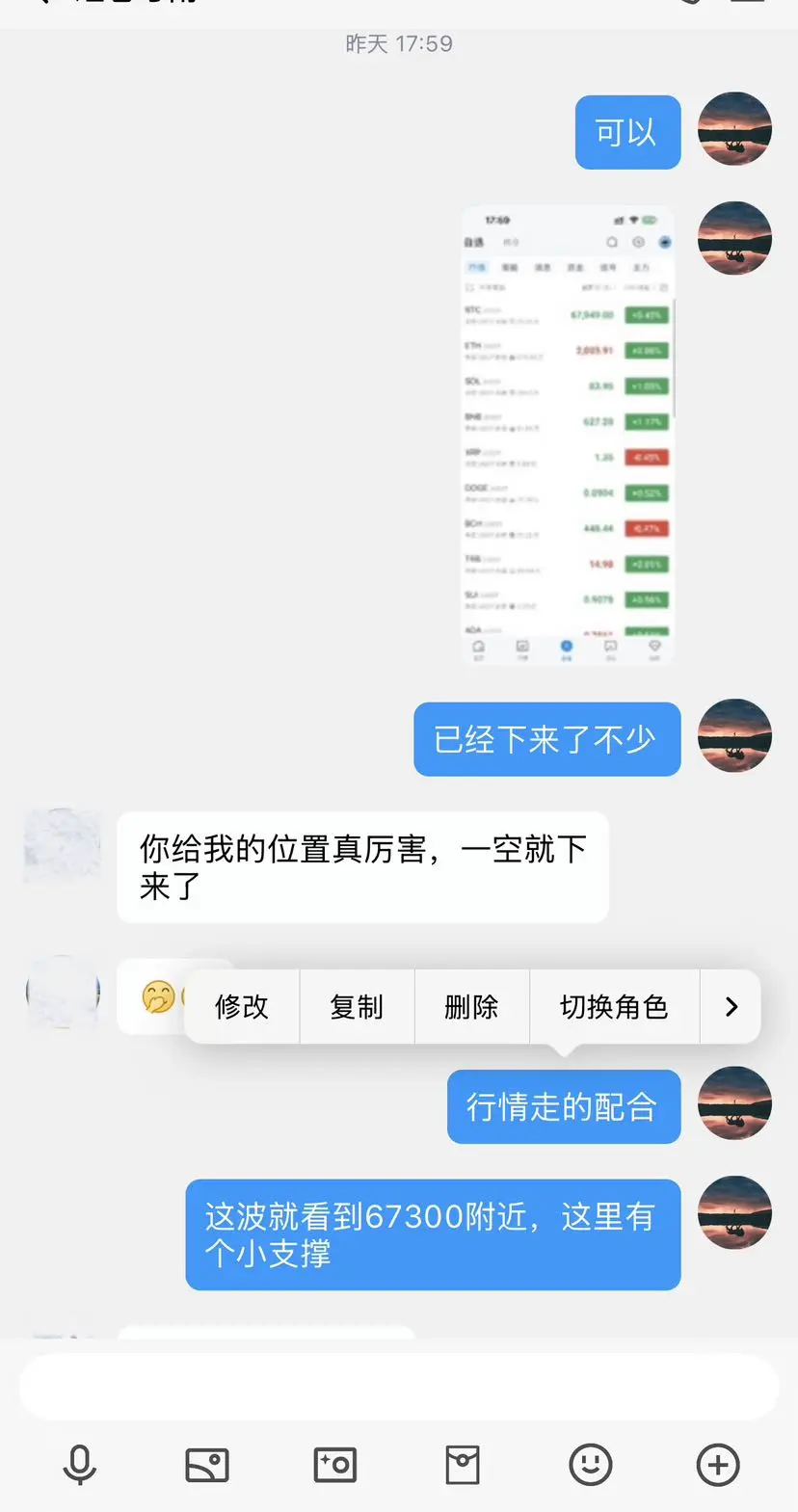Screen dimensions: 798x1512
Task: Tap the 行情走的配合 message bubble
Action: pyautogui.click(x=563, y=1105)
